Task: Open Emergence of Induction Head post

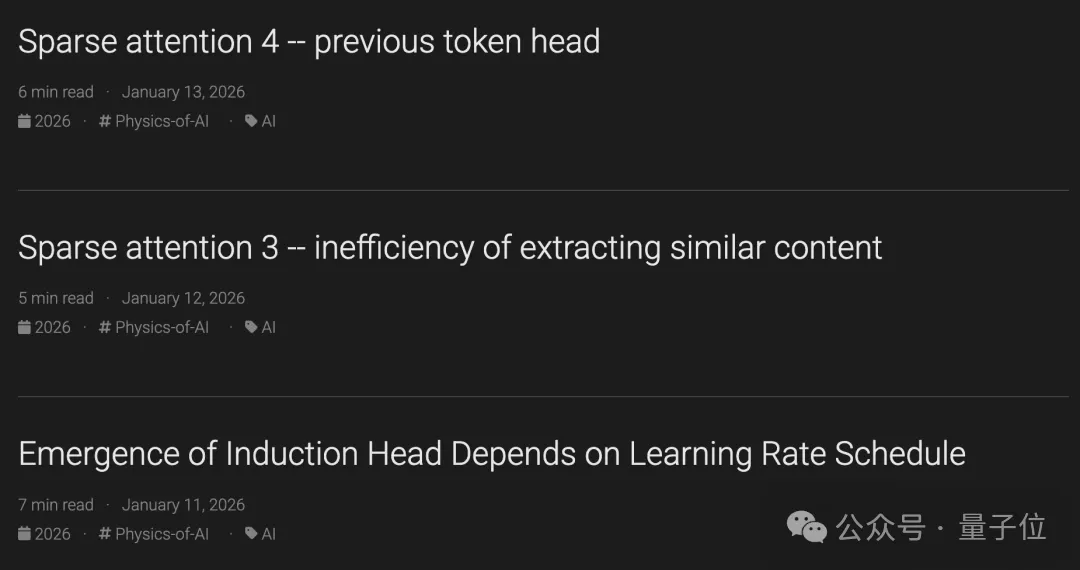Action: (x=492, y=454)
